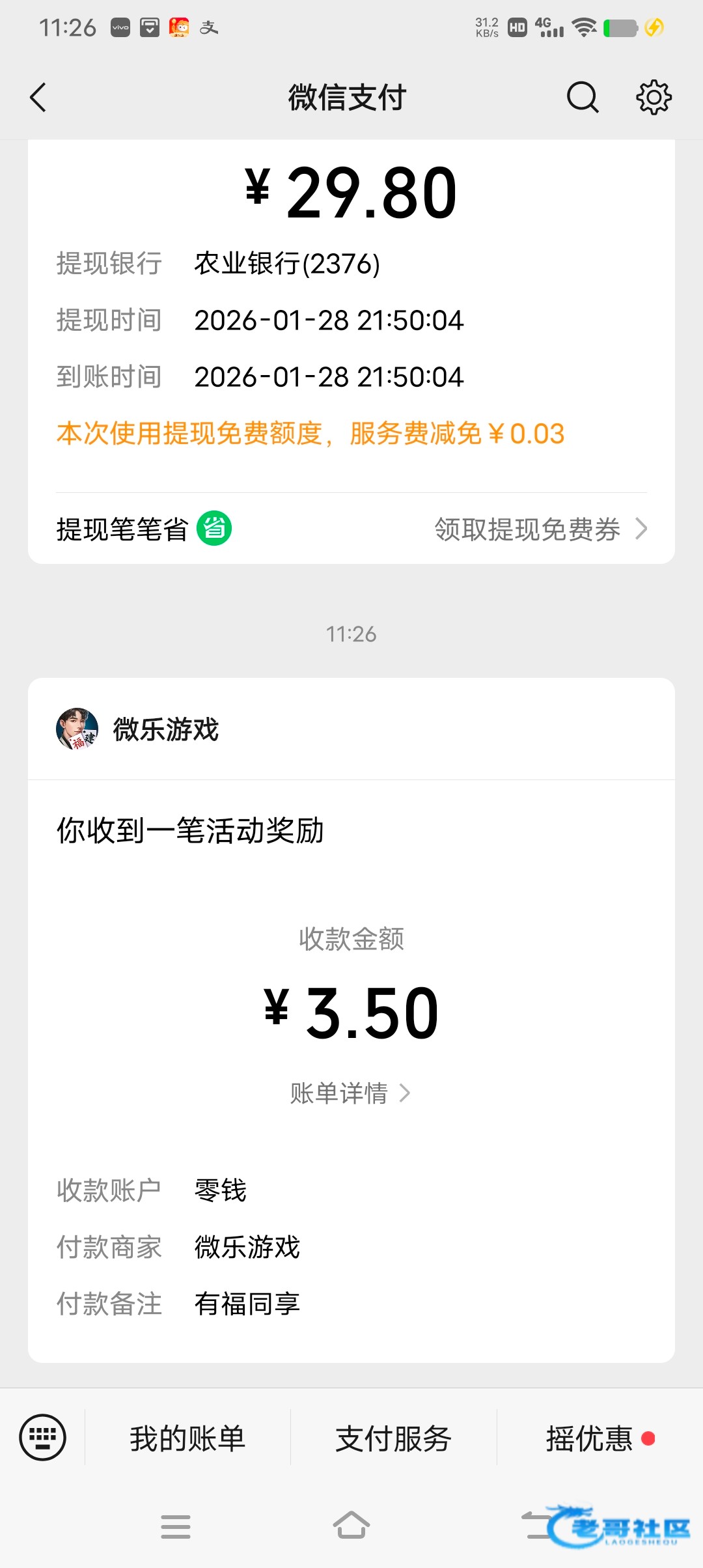Go back from the 微信支付 screen
The height and width of the screenshot is (1568, 703).
38,98
